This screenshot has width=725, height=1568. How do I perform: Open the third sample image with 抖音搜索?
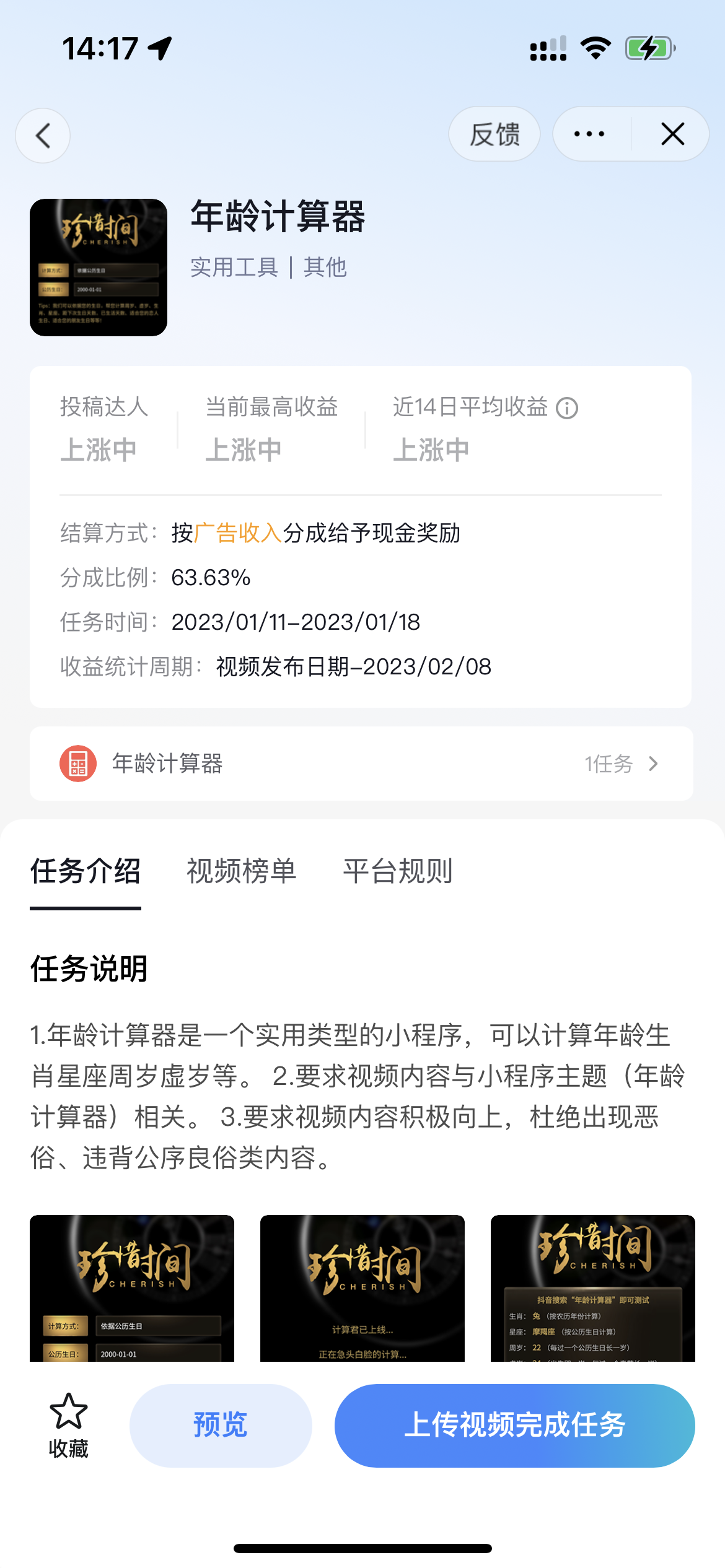point(593,1288)
